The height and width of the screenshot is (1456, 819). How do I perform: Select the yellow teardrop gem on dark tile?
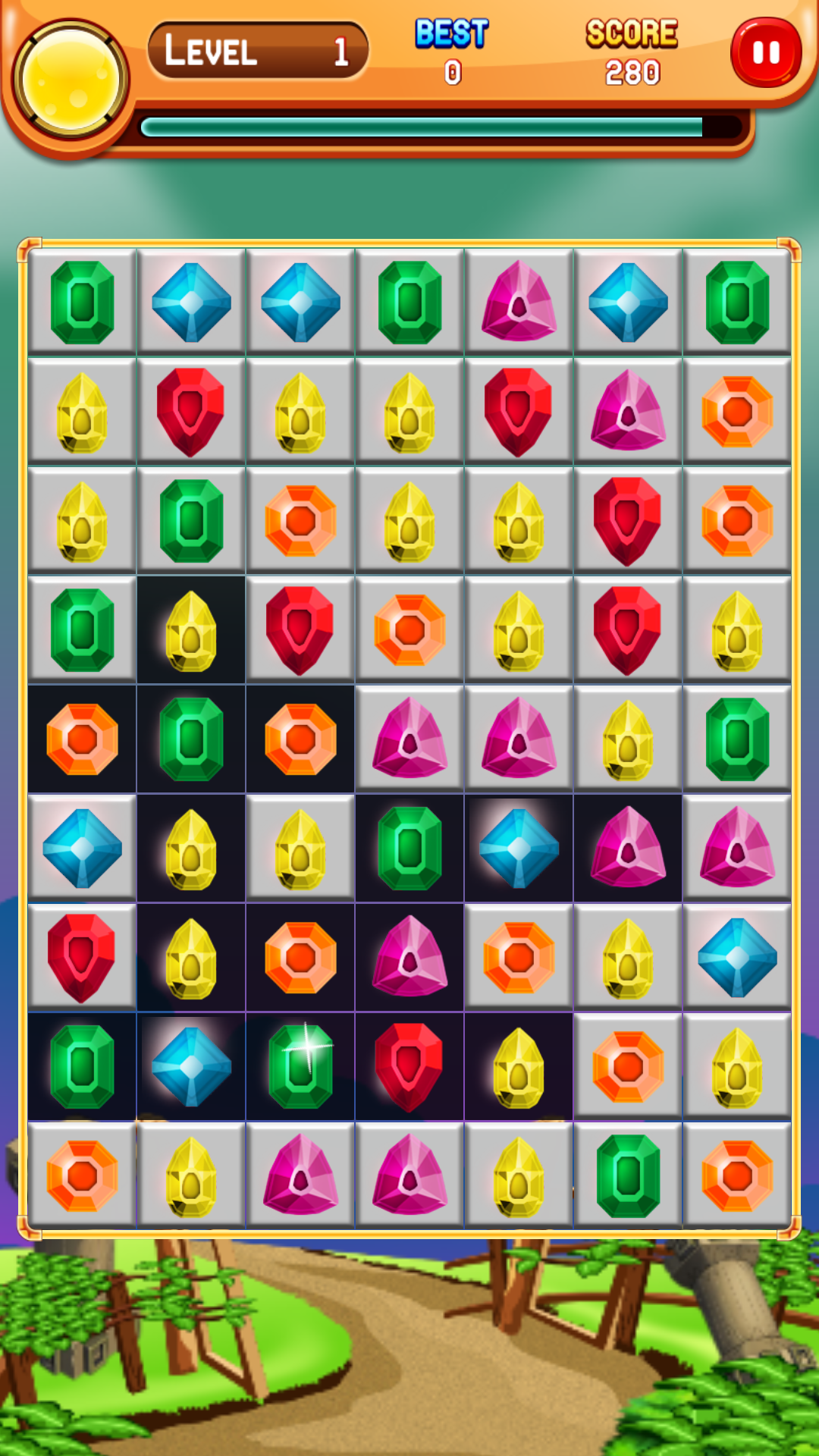coord(192,629)
